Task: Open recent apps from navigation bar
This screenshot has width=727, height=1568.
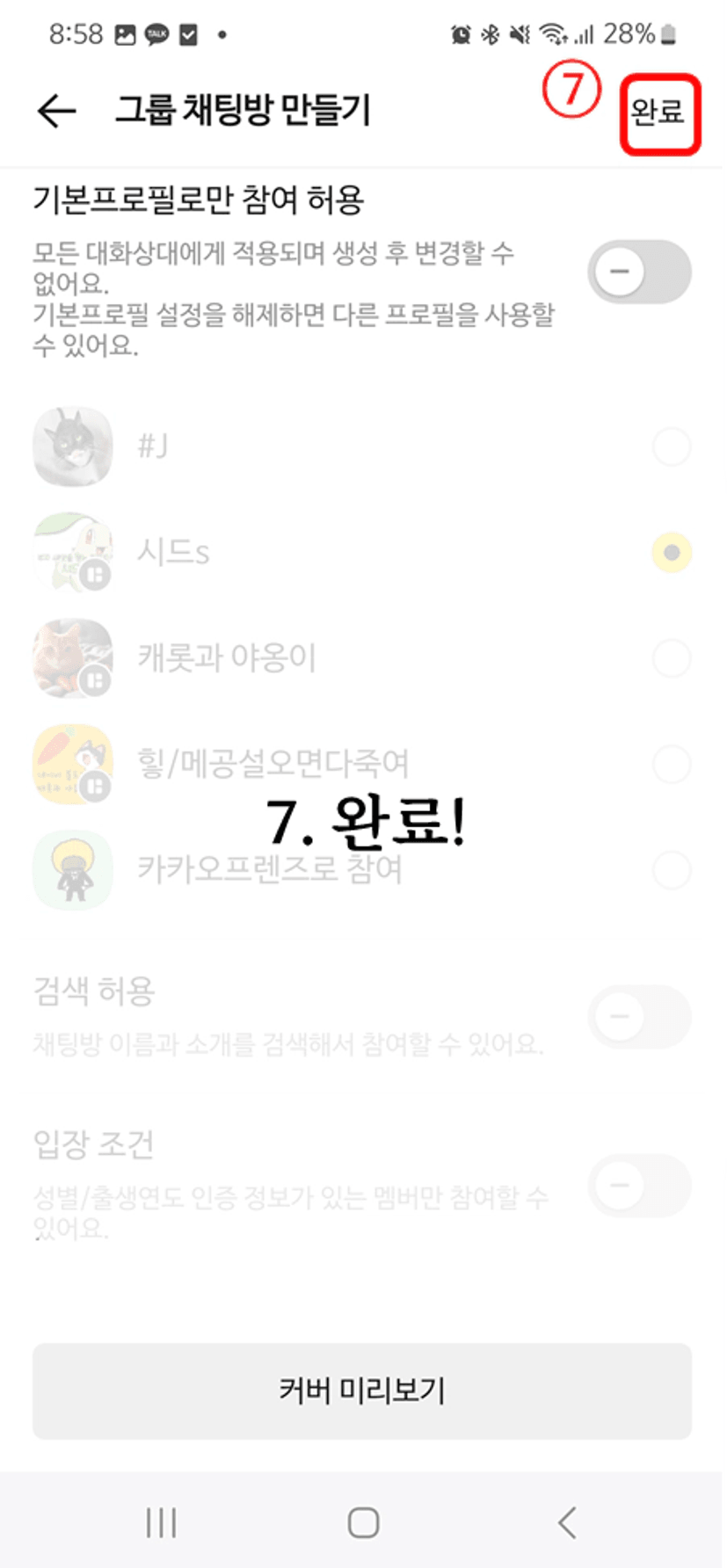Action: (x=162, y=1522)
